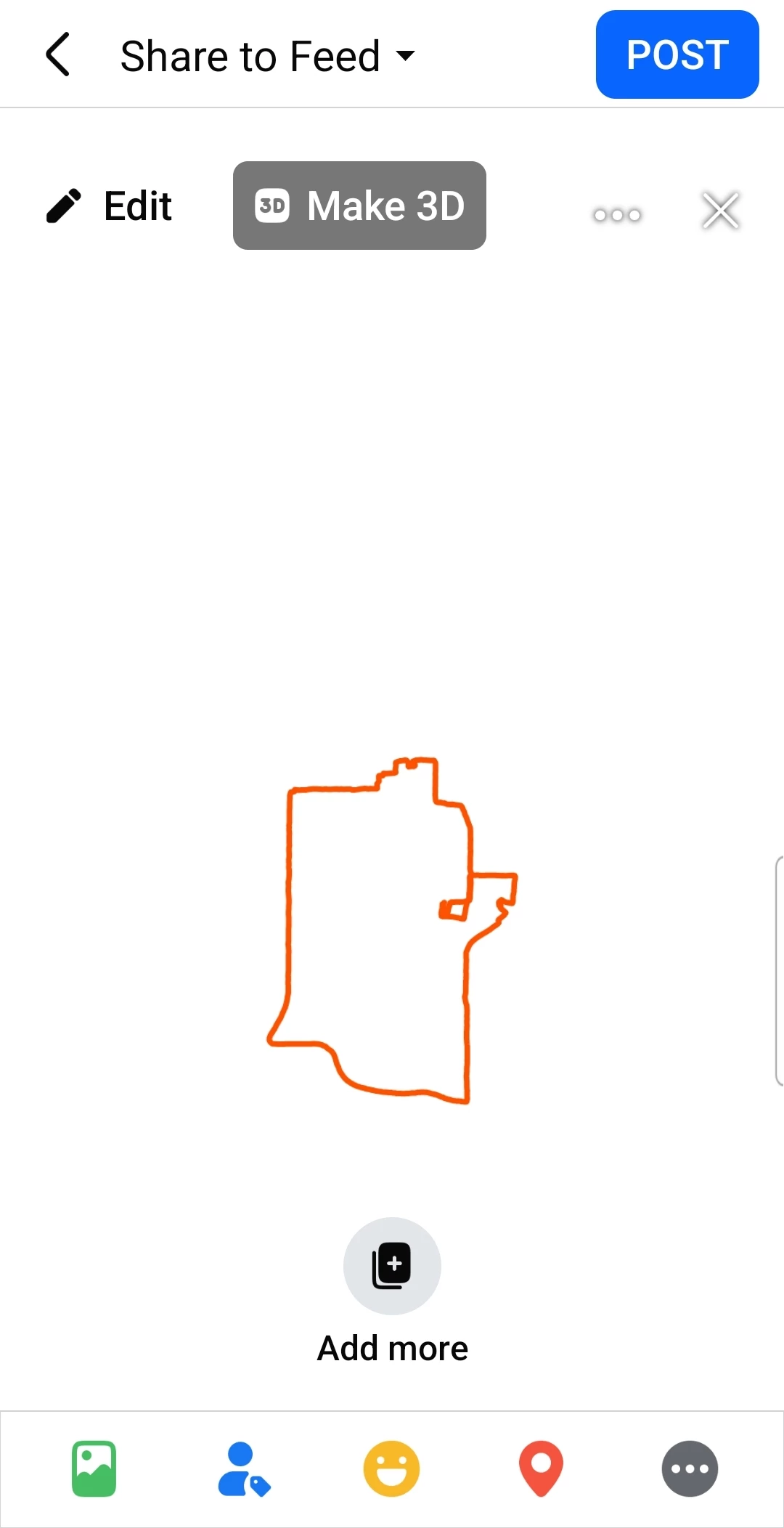This screenshot has width=784, height=1528.
Task: Add a location check-in
Action: 541,1468
